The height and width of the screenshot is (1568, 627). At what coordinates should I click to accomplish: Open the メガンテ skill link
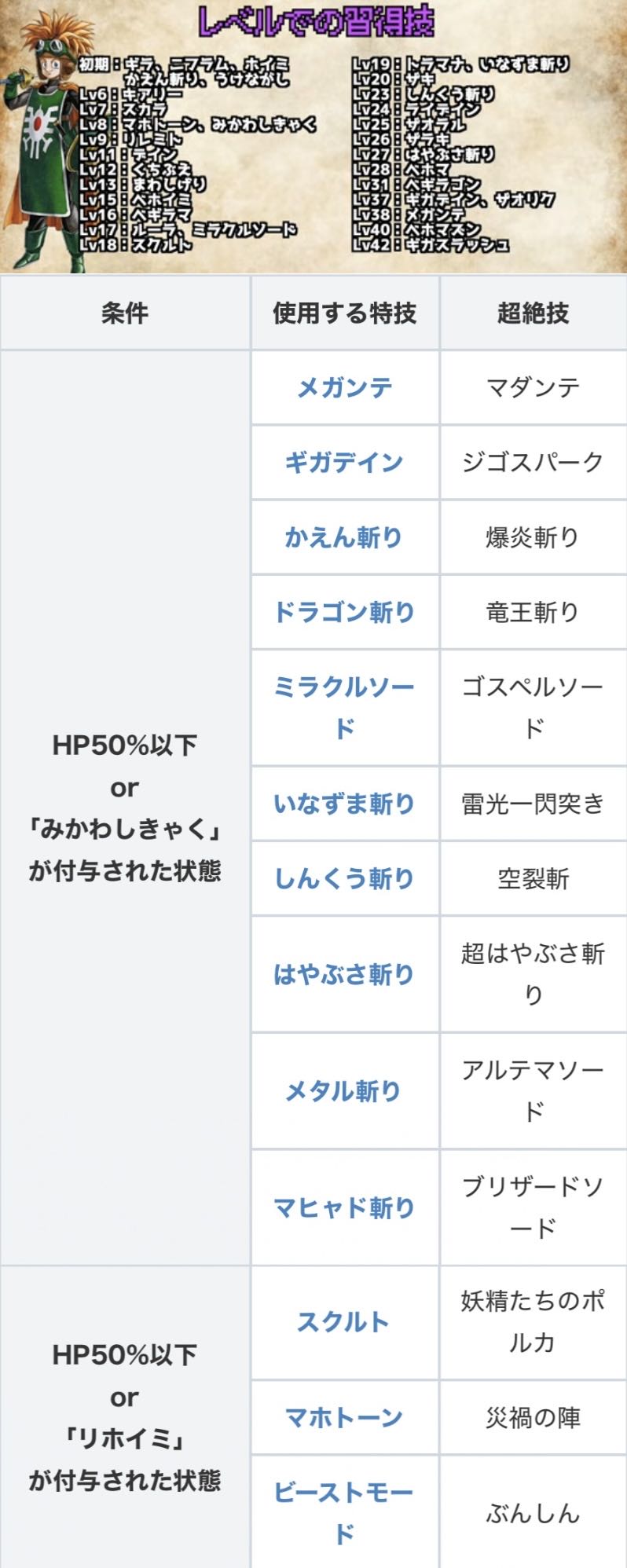pyautogui.click(x=344, y=387)
